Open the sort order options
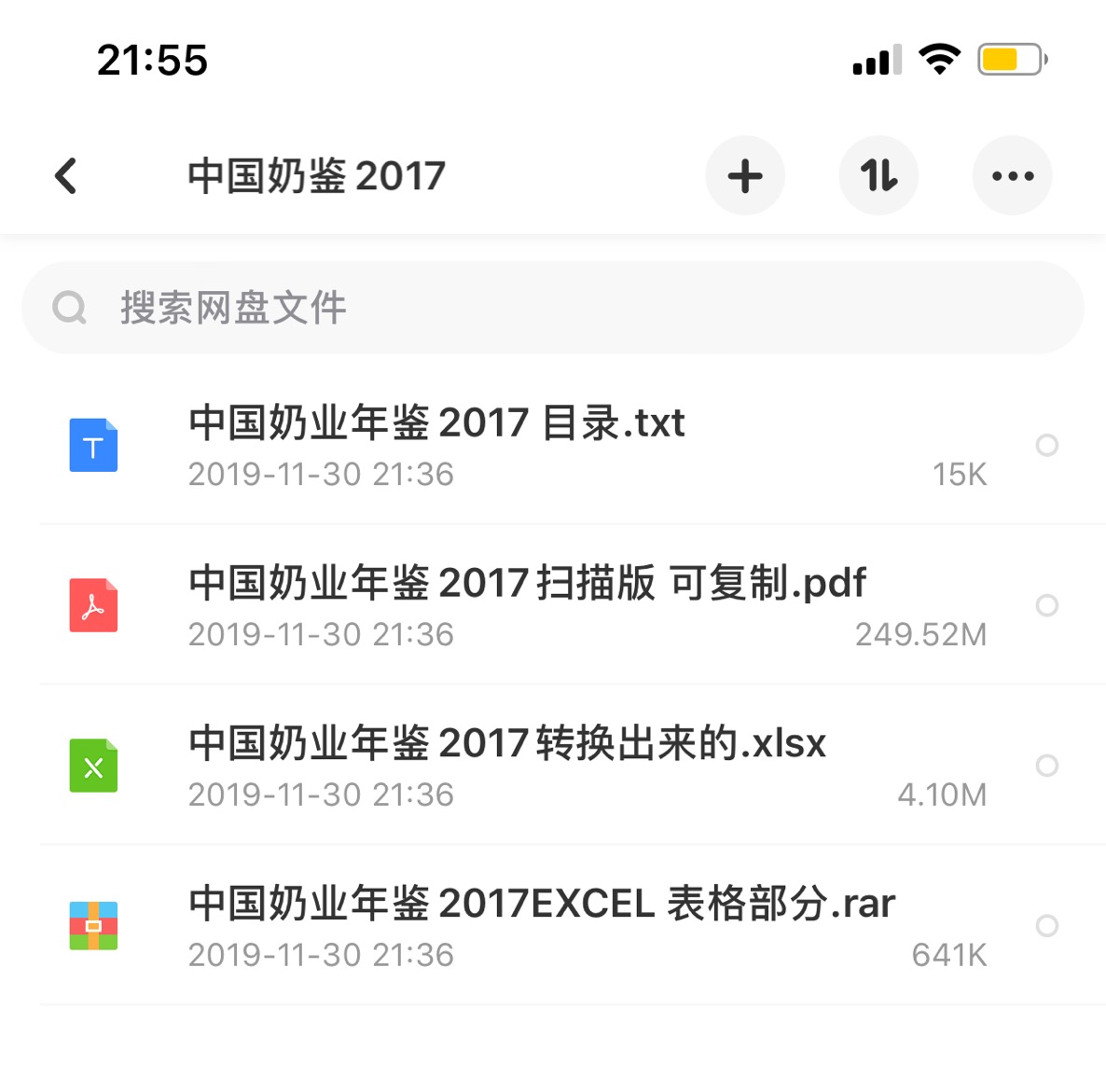Viewport: 1106px width, 1092px height. point(878,175)
